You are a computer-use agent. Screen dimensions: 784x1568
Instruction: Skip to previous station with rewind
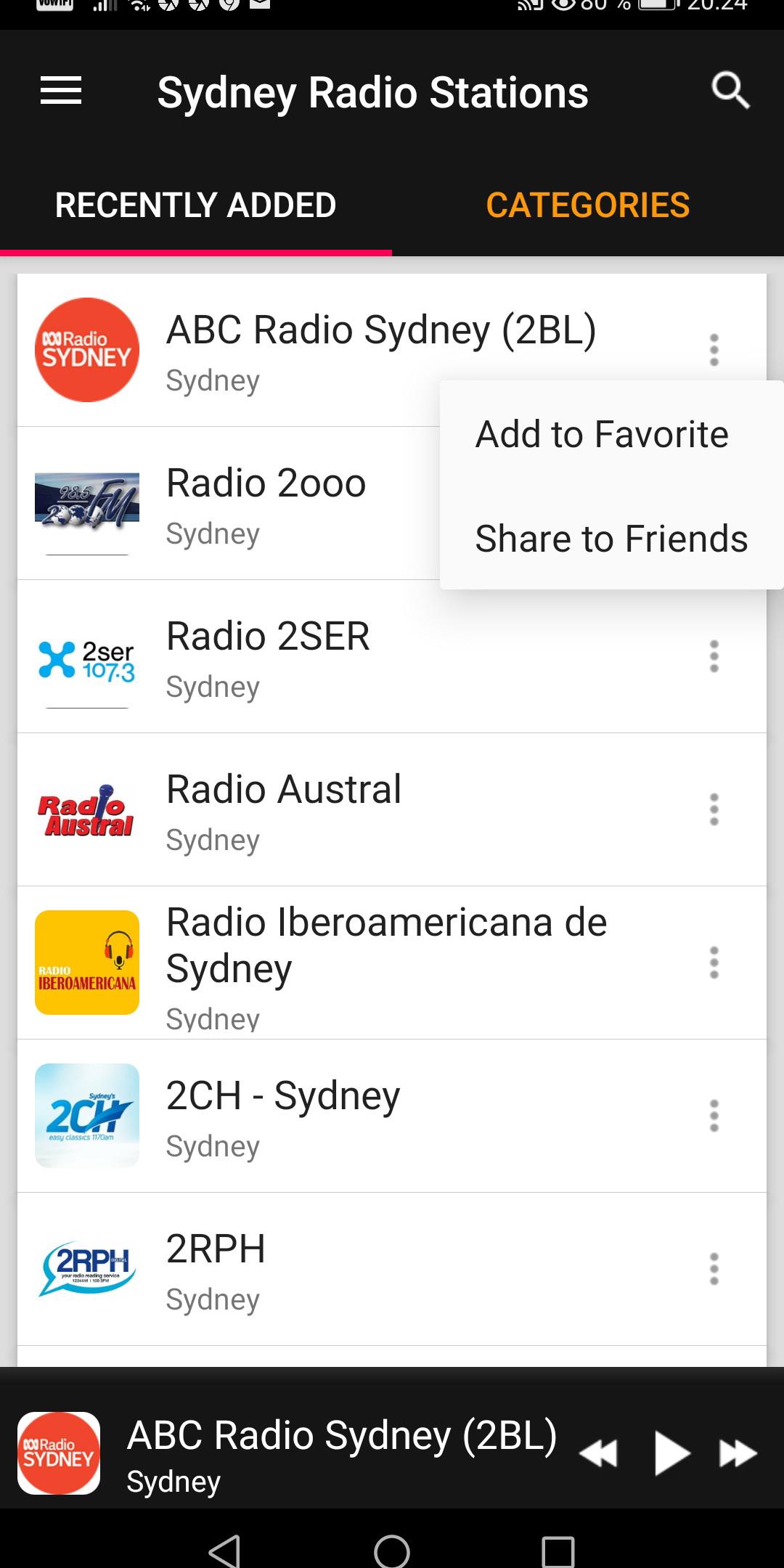point(599,1453)
